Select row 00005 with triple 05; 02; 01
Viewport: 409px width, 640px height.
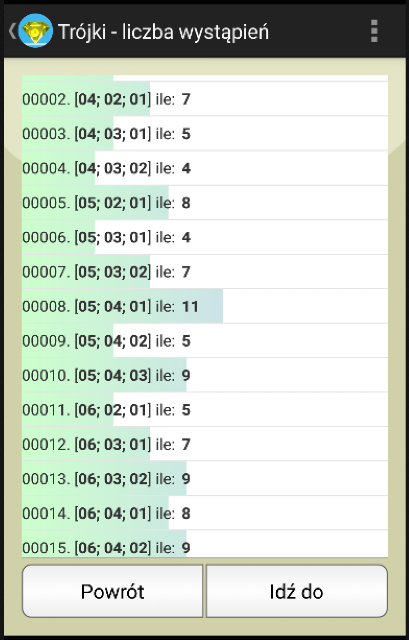pyautogui.click(x=205, y=203)
